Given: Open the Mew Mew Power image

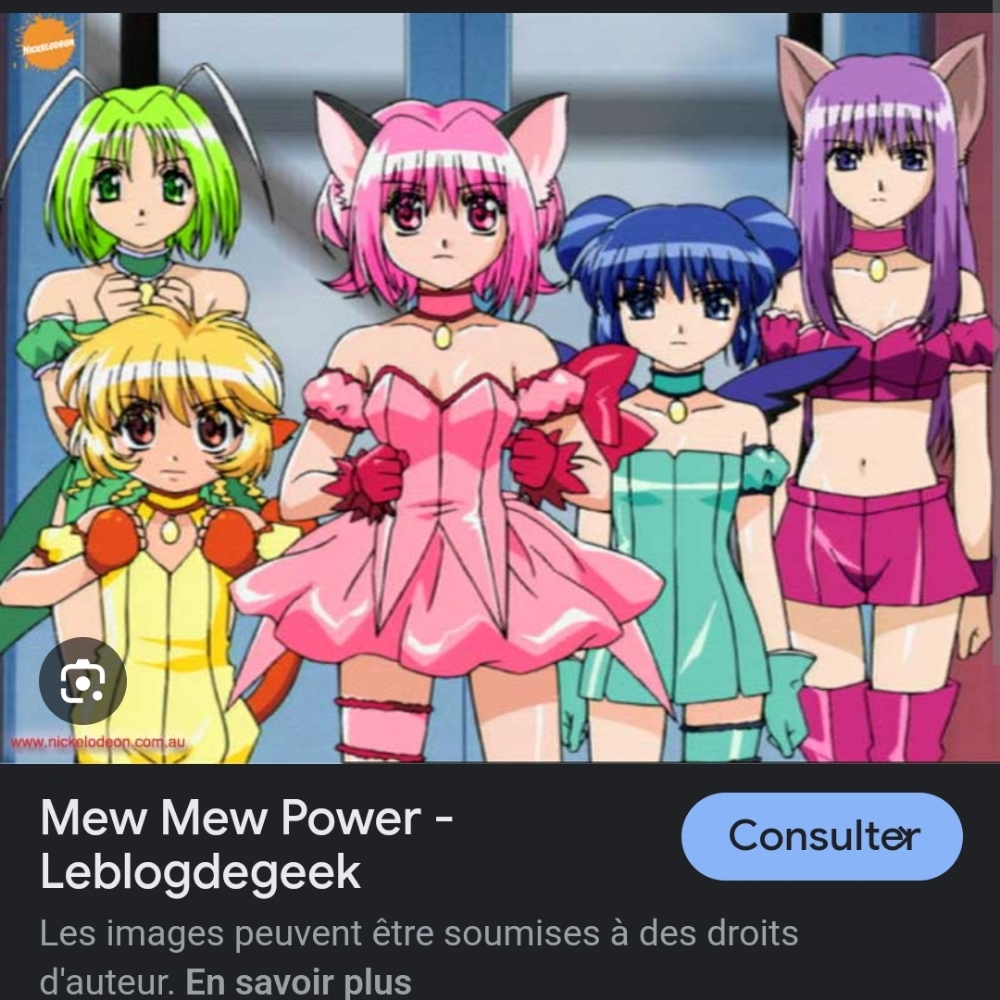Looking at the screenshot, I should 500,390.
